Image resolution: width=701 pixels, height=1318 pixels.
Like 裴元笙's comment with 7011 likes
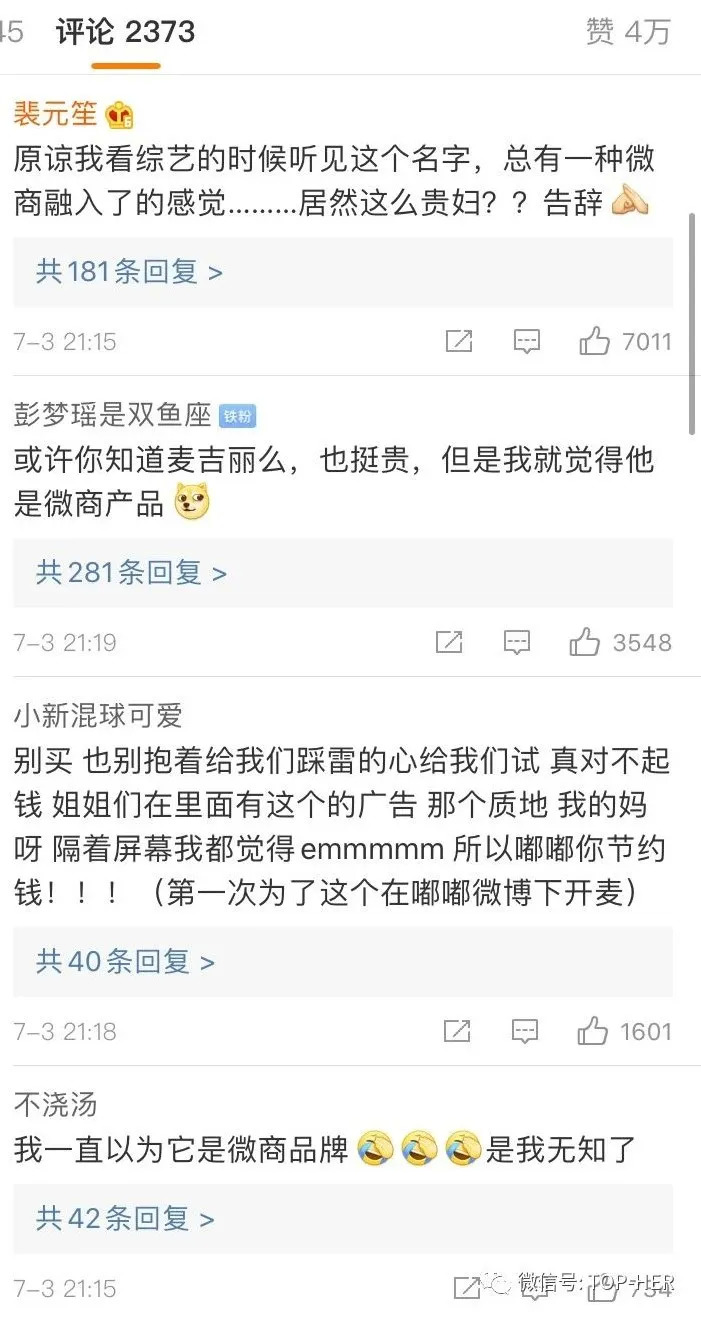tap(594, 342)
